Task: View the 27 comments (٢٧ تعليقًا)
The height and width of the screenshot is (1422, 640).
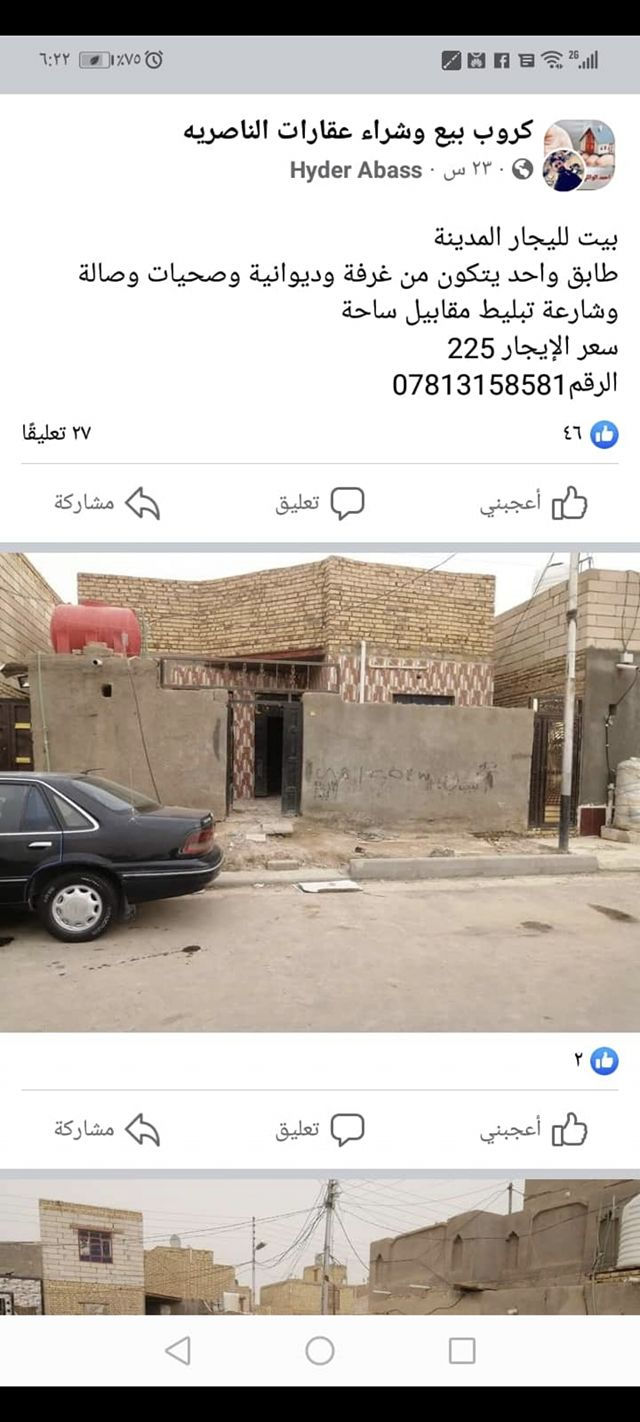Action: tap(56, 433)
